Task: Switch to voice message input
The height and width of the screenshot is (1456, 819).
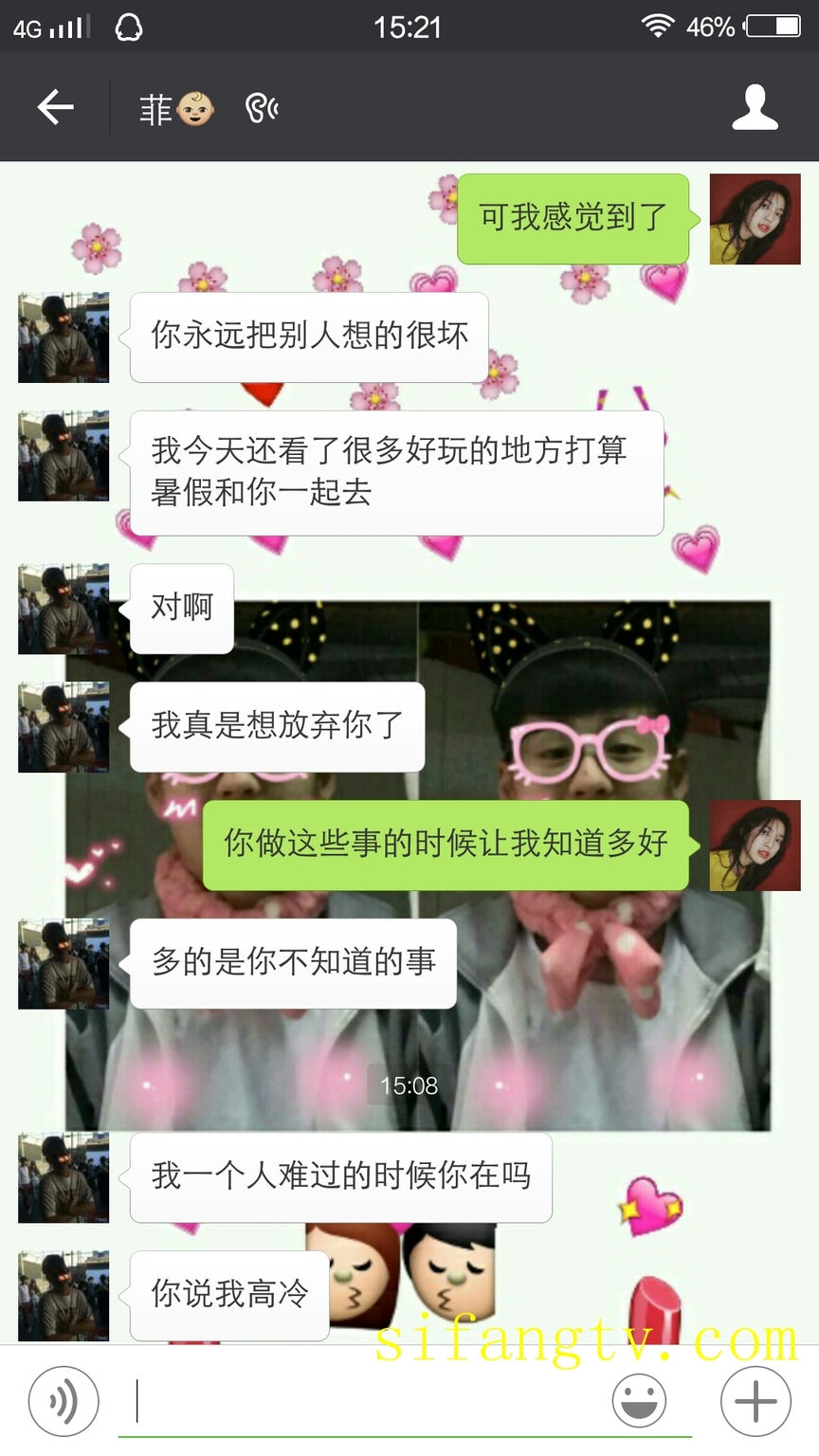Action: point(64,1401)
